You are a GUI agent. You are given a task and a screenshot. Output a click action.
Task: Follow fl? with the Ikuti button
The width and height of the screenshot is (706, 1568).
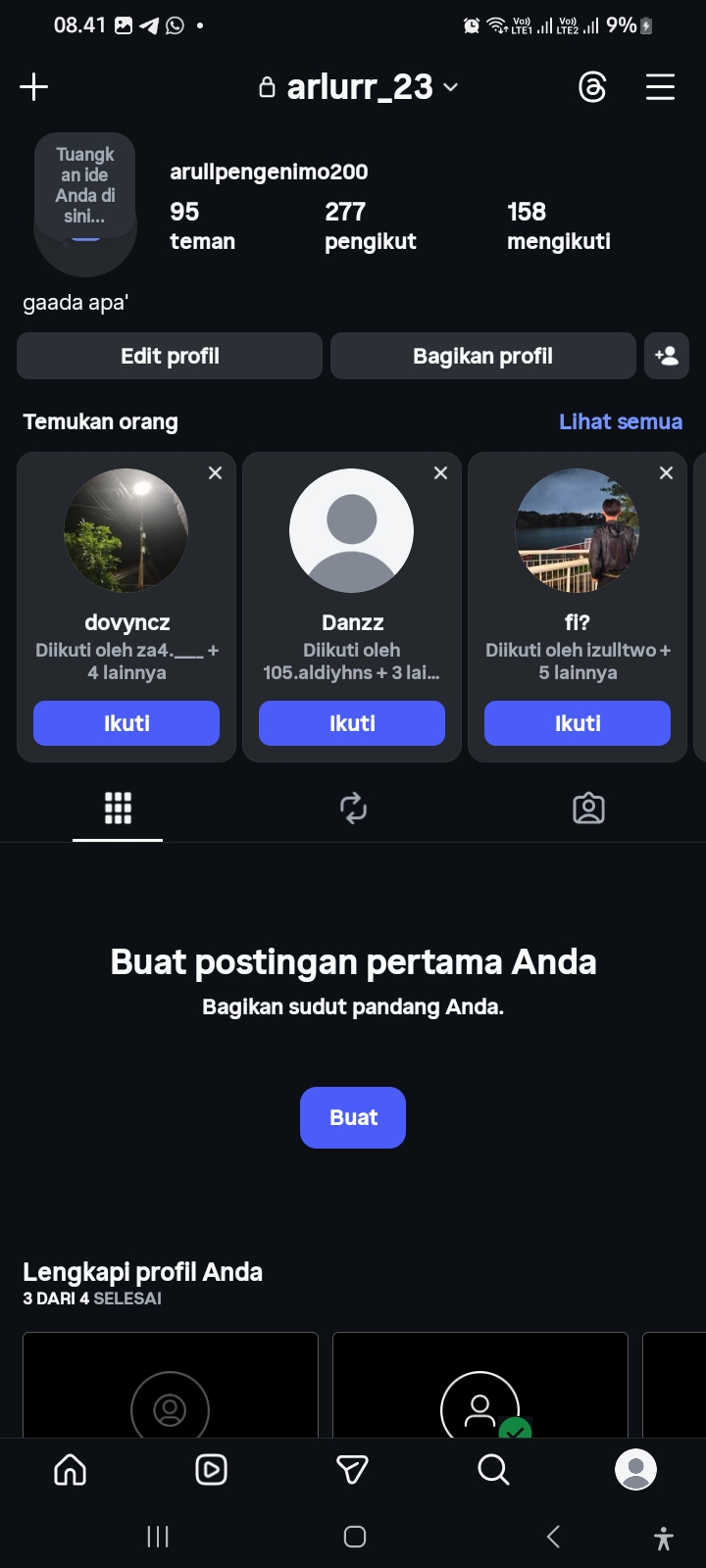pyautogui.click(x=578, y=723)
